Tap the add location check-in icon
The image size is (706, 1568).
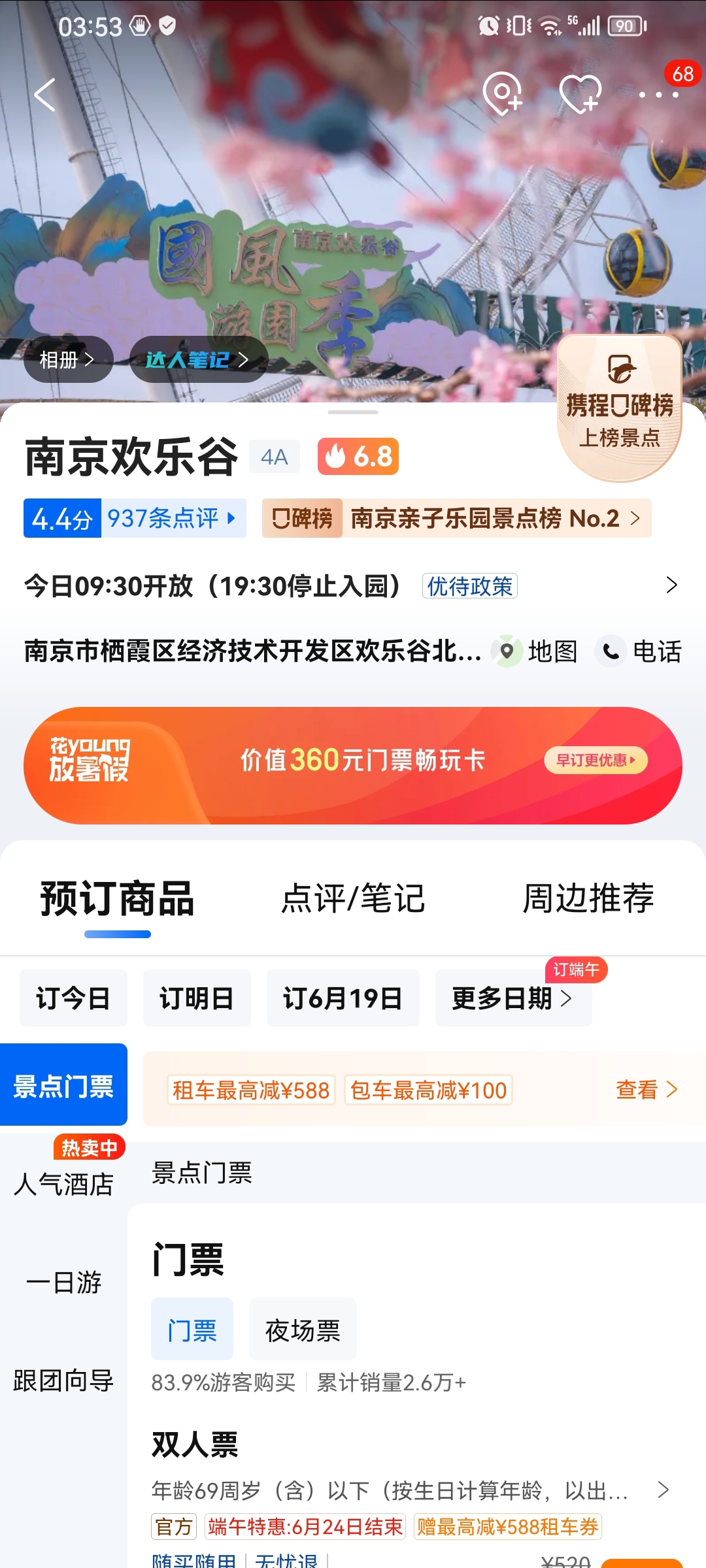(502, 94)
